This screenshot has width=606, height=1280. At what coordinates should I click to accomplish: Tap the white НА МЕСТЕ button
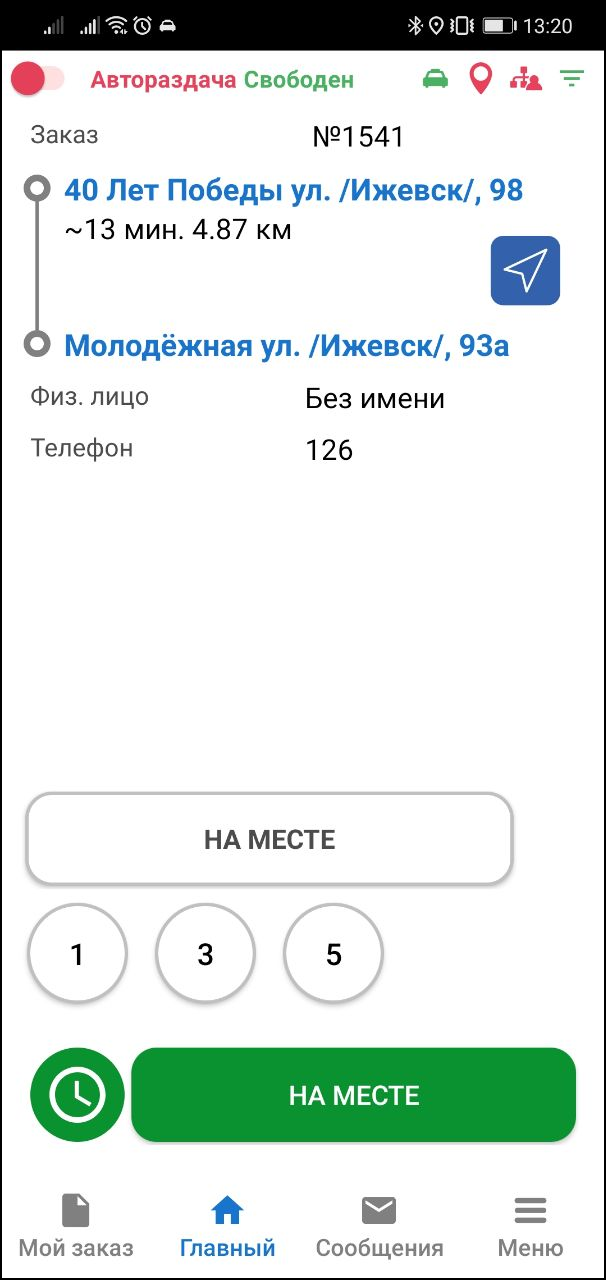coord(269,839)
